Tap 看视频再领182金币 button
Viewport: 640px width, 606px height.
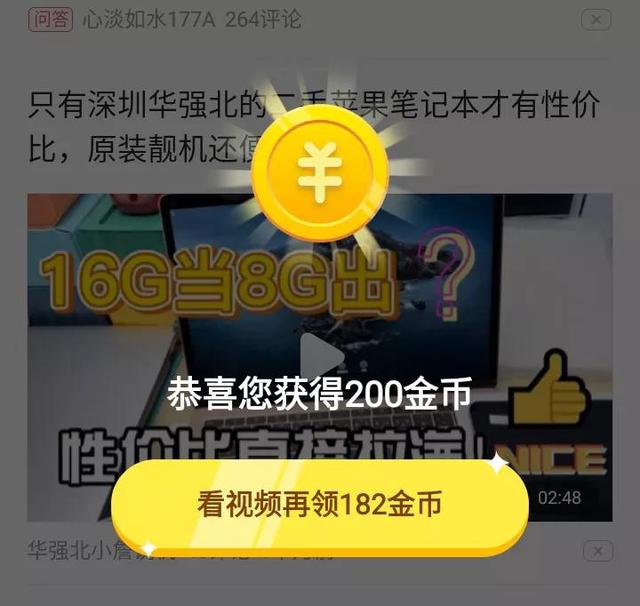[319, 505]
